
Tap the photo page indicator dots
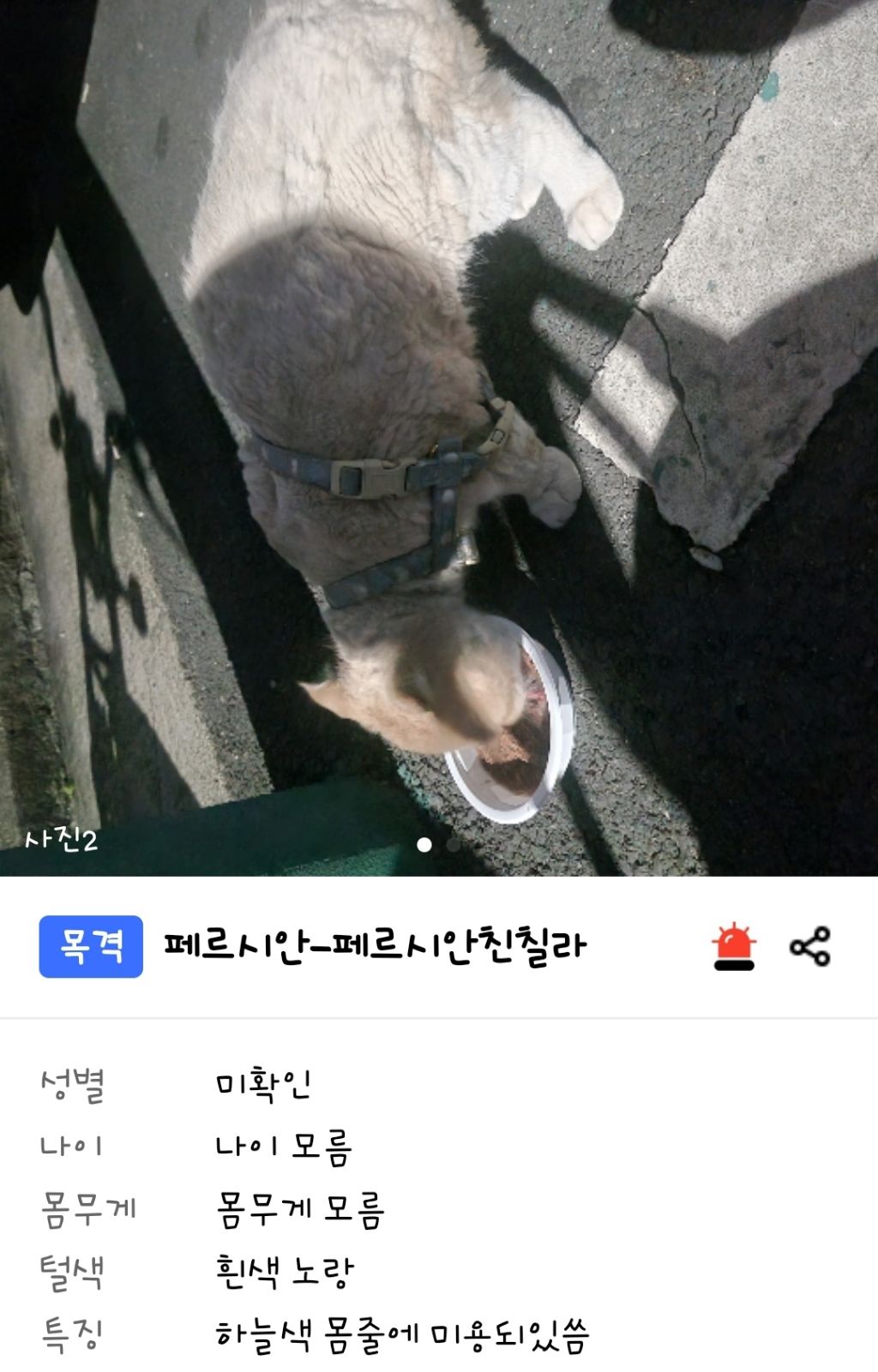tap(438, 845)
